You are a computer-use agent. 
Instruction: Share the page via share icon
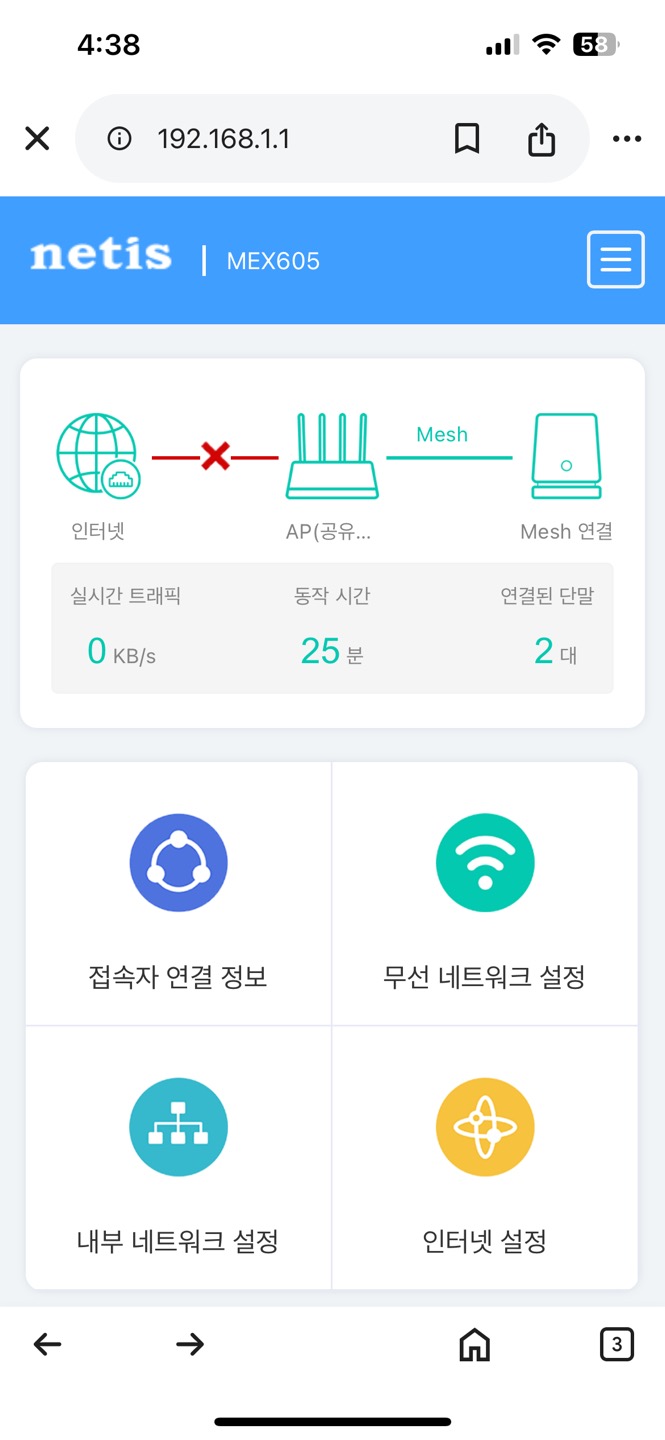[x=541, y=139]
